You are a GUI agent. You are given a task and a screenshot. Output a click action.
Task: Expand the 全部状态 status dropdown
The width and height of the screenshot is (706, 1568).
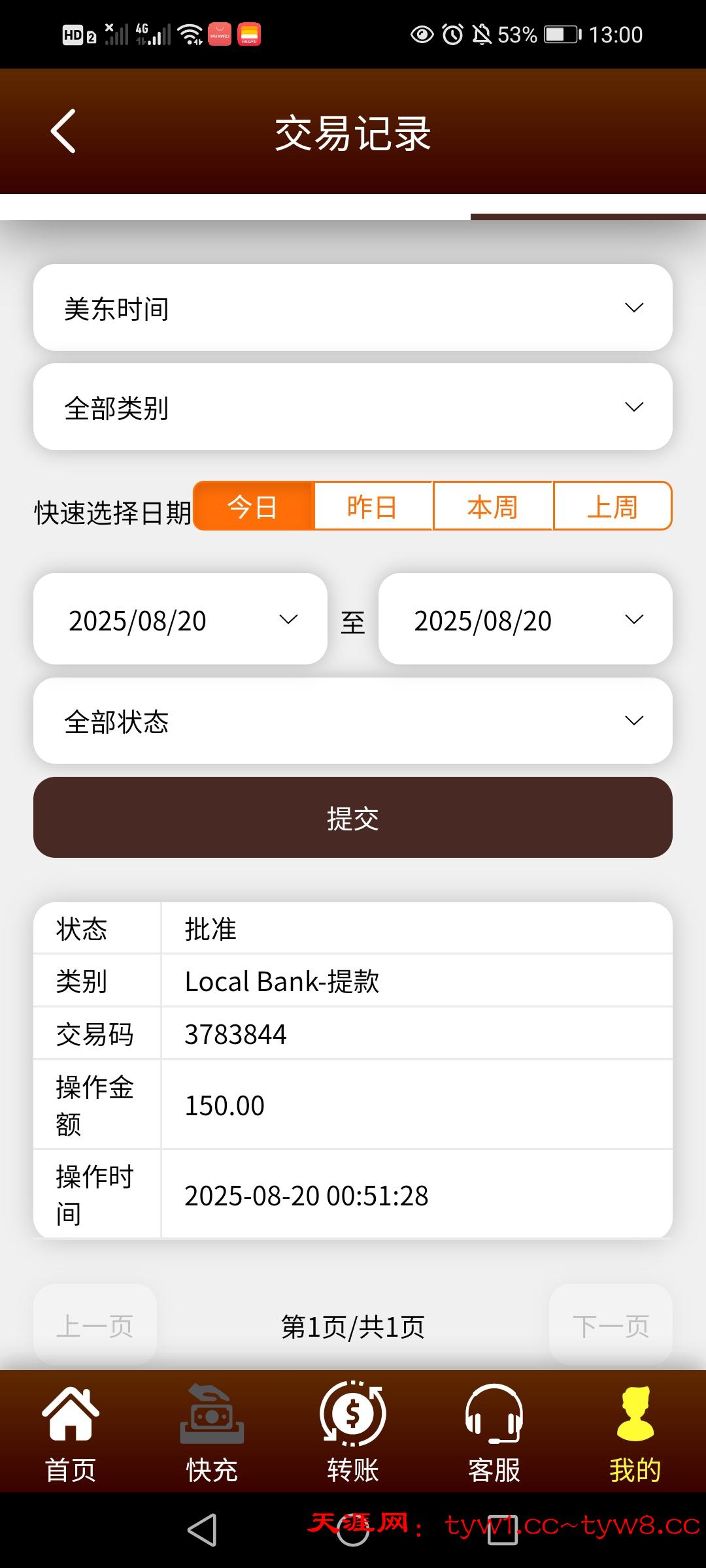pos(353,721)
